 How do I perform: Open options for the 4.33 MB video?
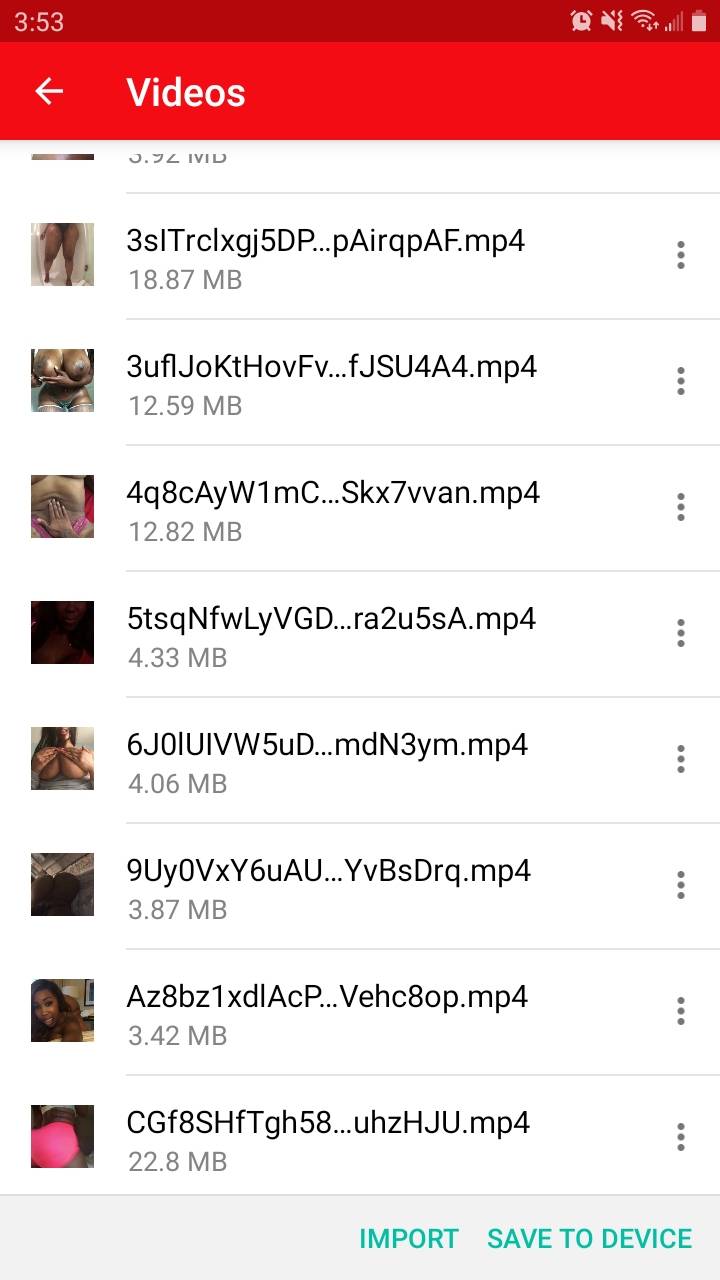(681, 633)
